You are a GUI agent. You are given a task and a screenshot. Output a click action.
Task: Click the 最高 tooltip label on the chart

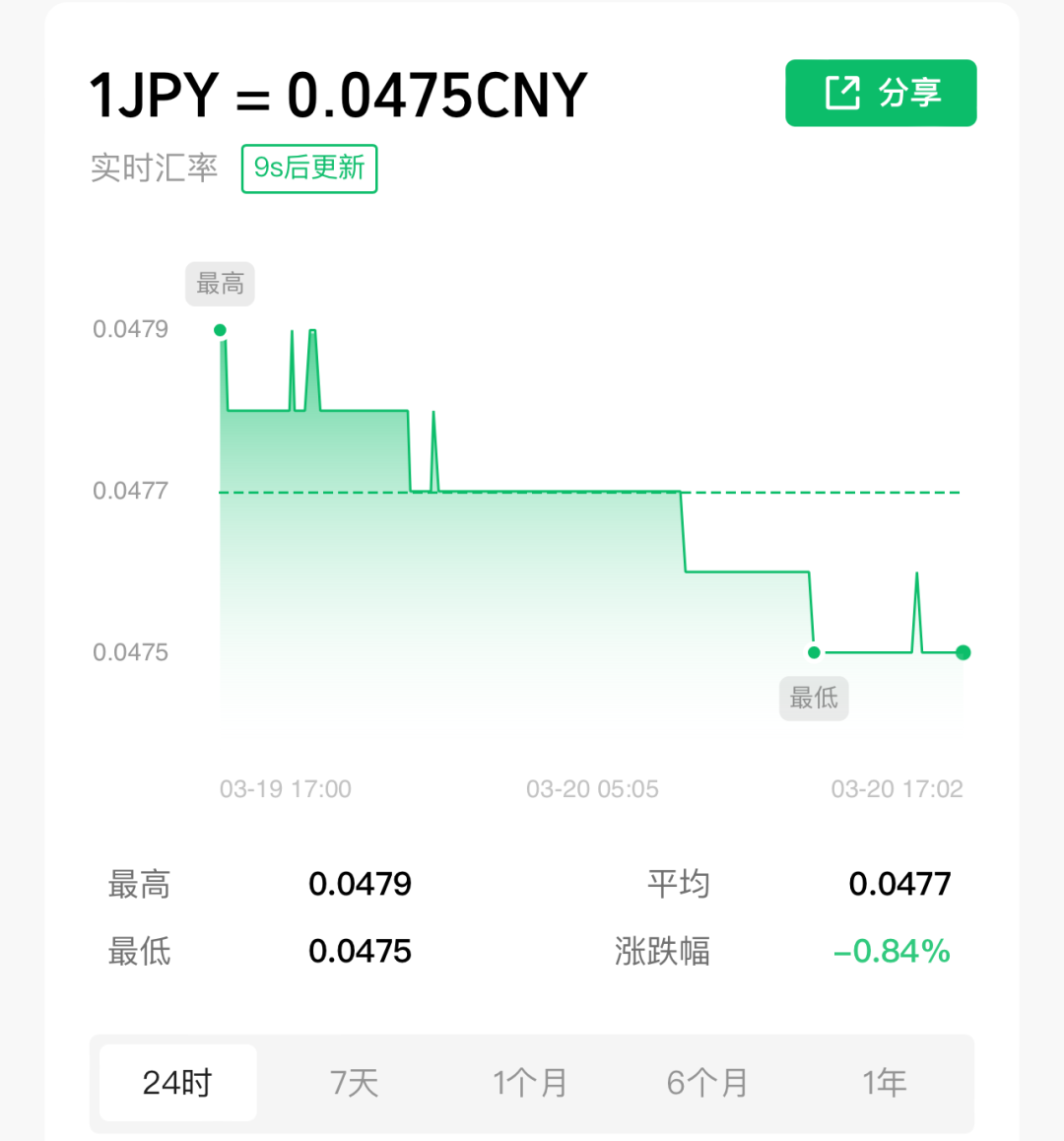(219, 284)
